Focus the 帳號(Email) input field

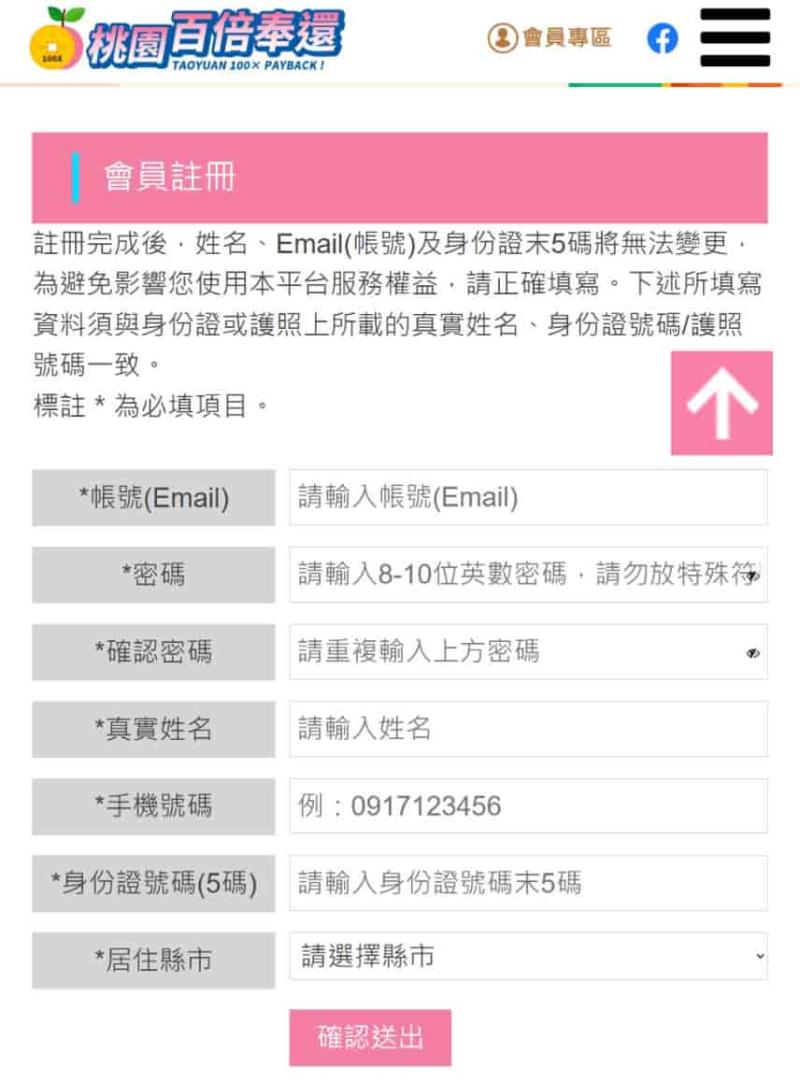[x=528, y=497]
